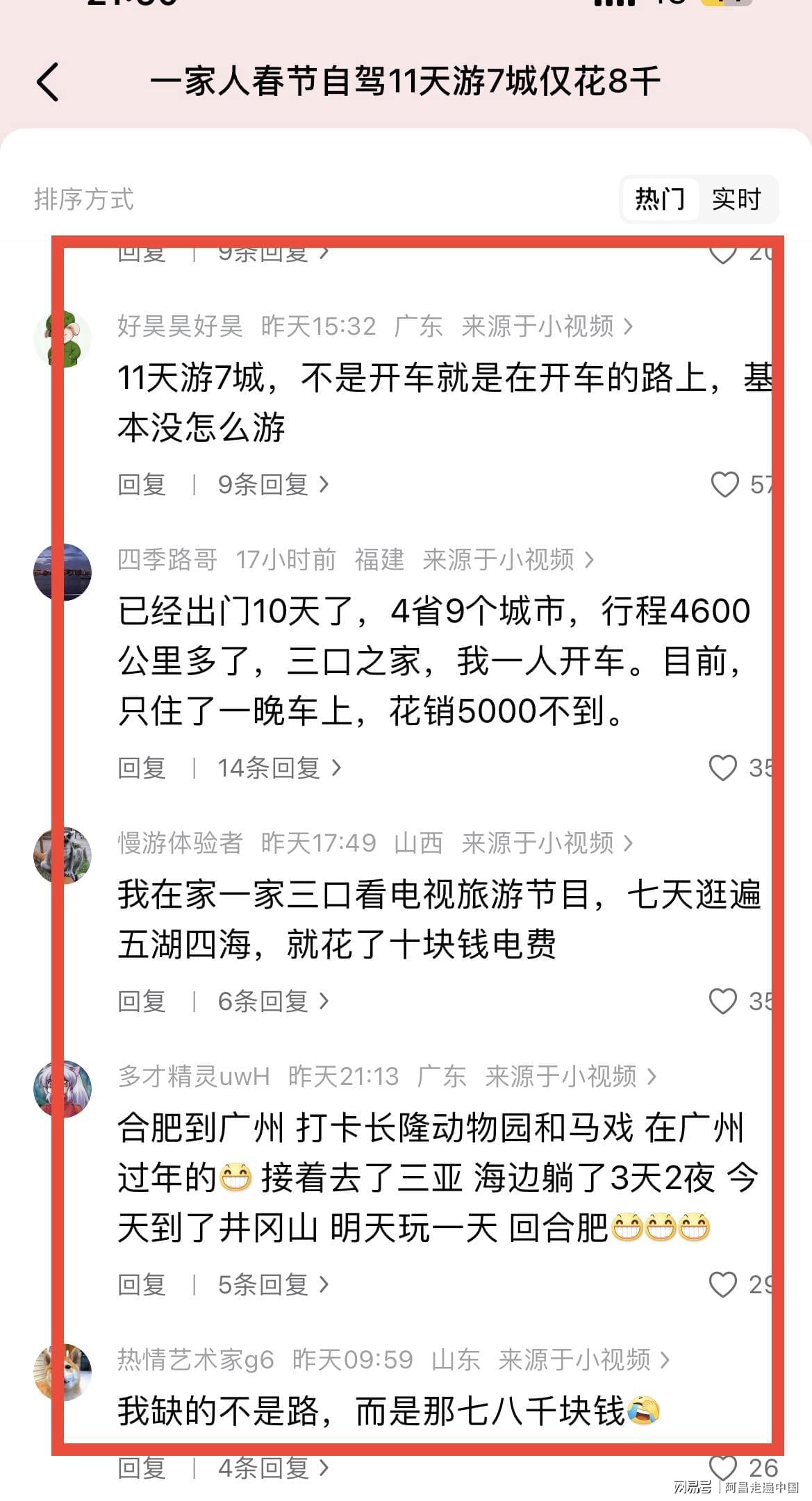This screenshot has width=812, height=1501.
Task: Like 多才精灵uwH's comment
Action: point(722,1284)
